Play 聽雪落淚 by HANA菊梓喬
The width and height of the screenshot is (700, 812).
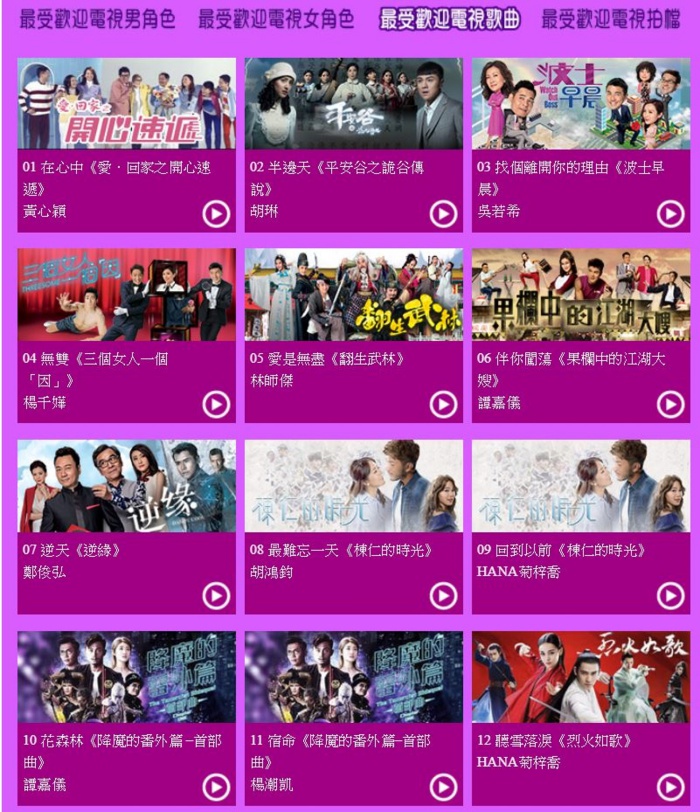coord(670,787)
